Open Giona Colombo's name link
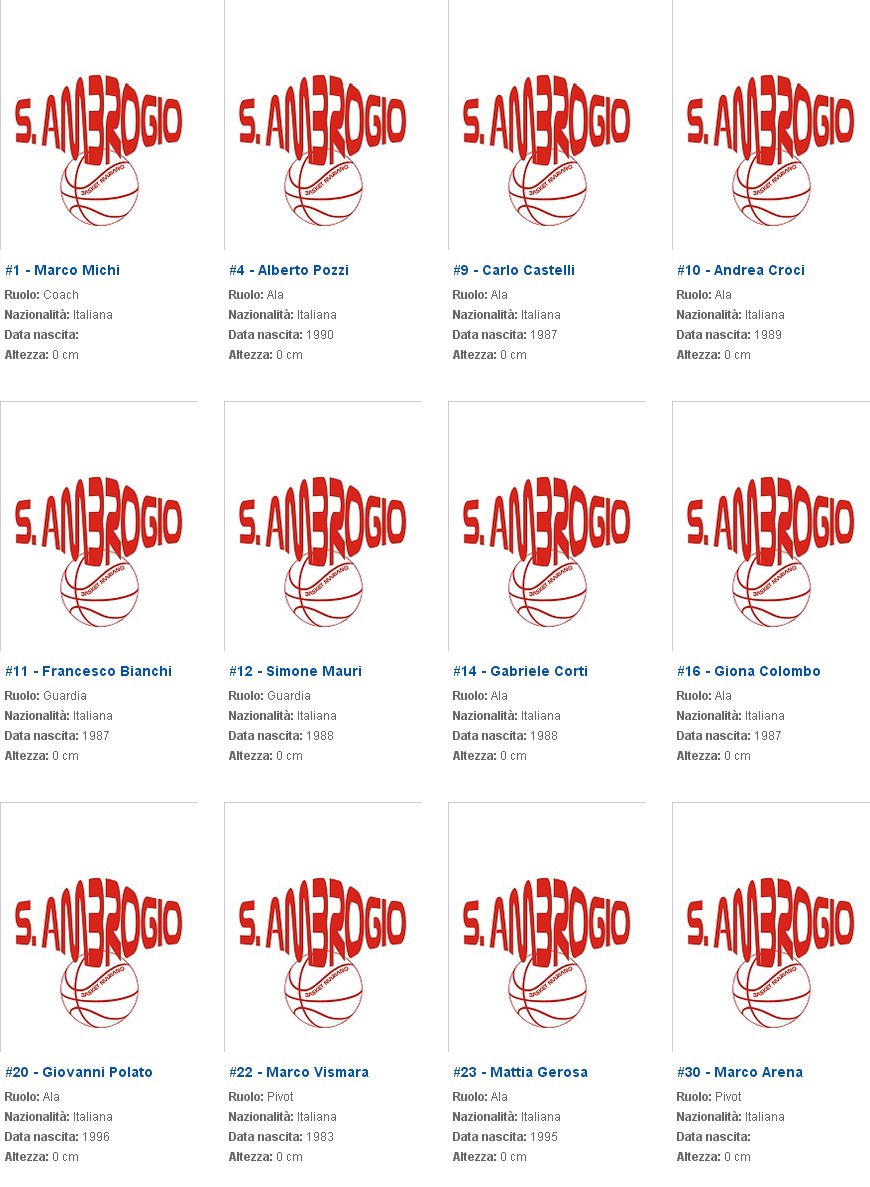Viewport: 870px width, 1187px height. tap(748, 671)
